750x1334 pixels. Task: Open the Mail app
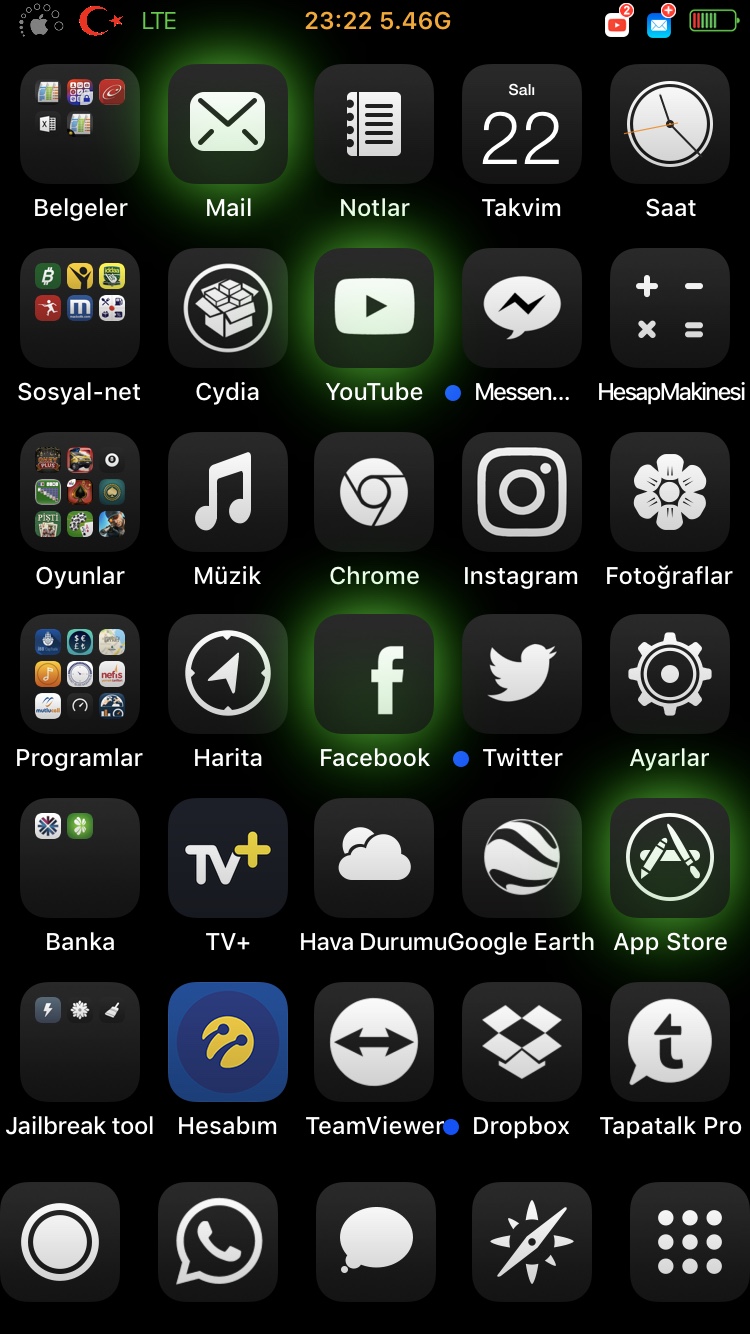pyautogui.click(x=228, y=124)
